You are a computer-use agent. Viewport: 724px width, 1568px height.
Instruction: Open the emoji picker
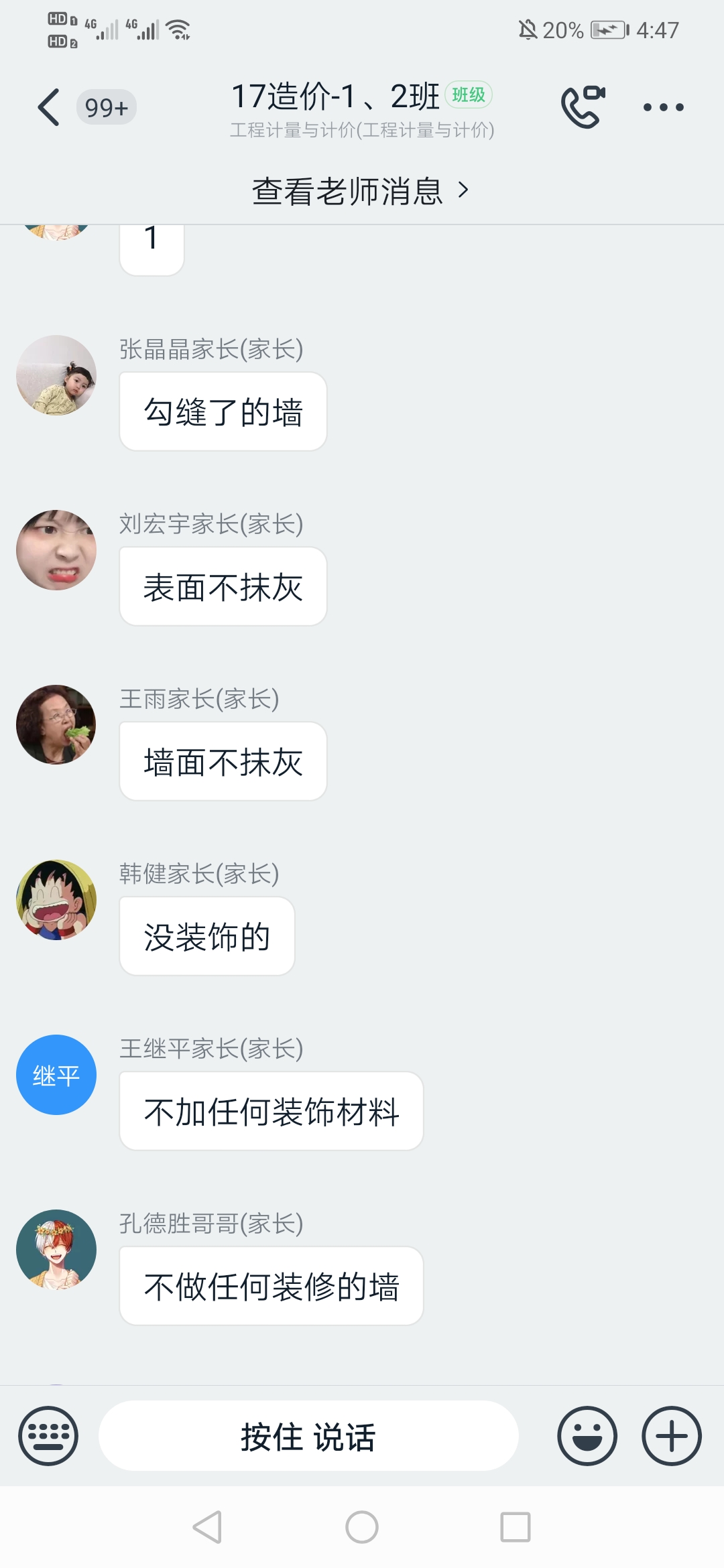click(x=587, y=1436)
